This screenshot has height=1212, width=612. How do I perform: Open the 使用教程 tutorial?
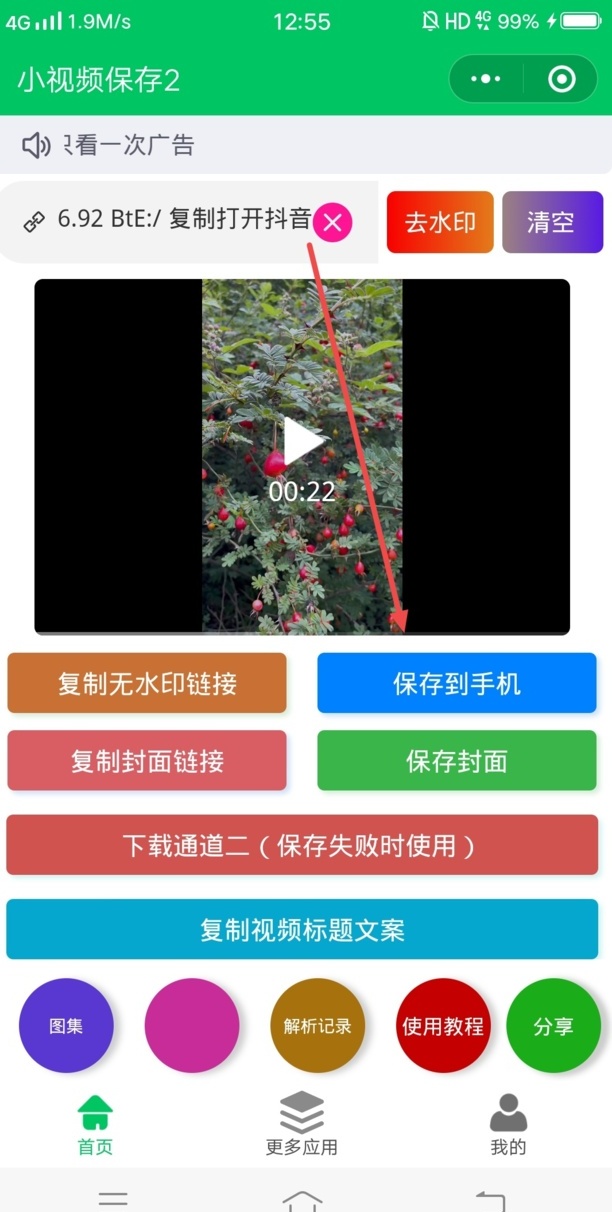click(443, 1026)
